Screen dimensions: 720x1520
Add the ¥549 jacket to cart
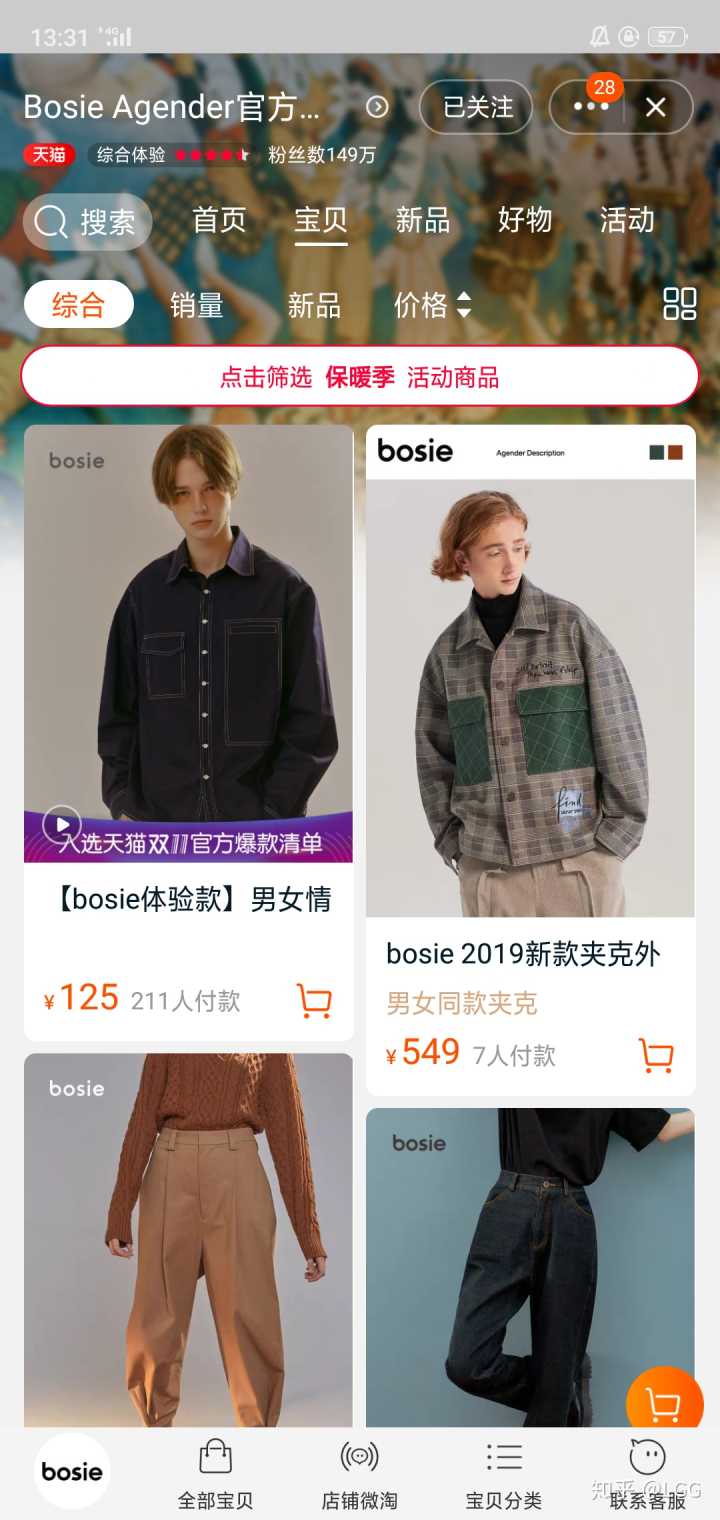coord(656,1055)
